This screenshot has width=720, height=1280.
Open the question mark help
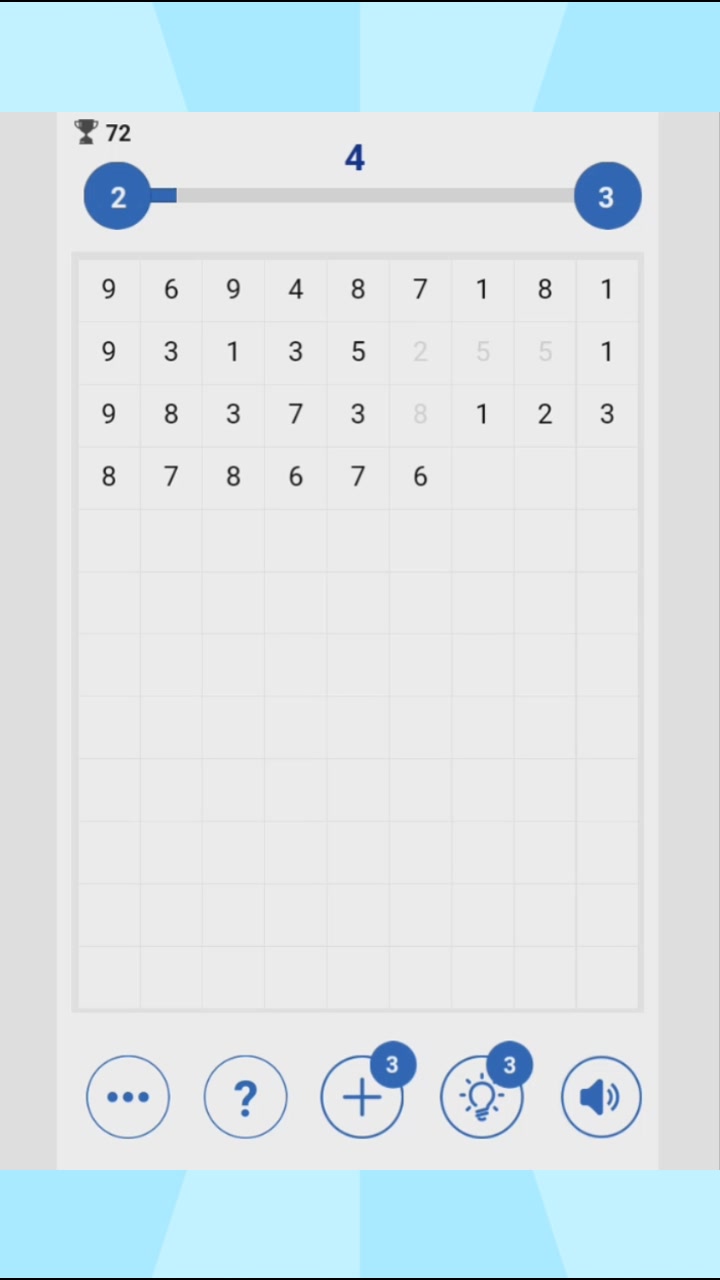(x=245, y=1097)
